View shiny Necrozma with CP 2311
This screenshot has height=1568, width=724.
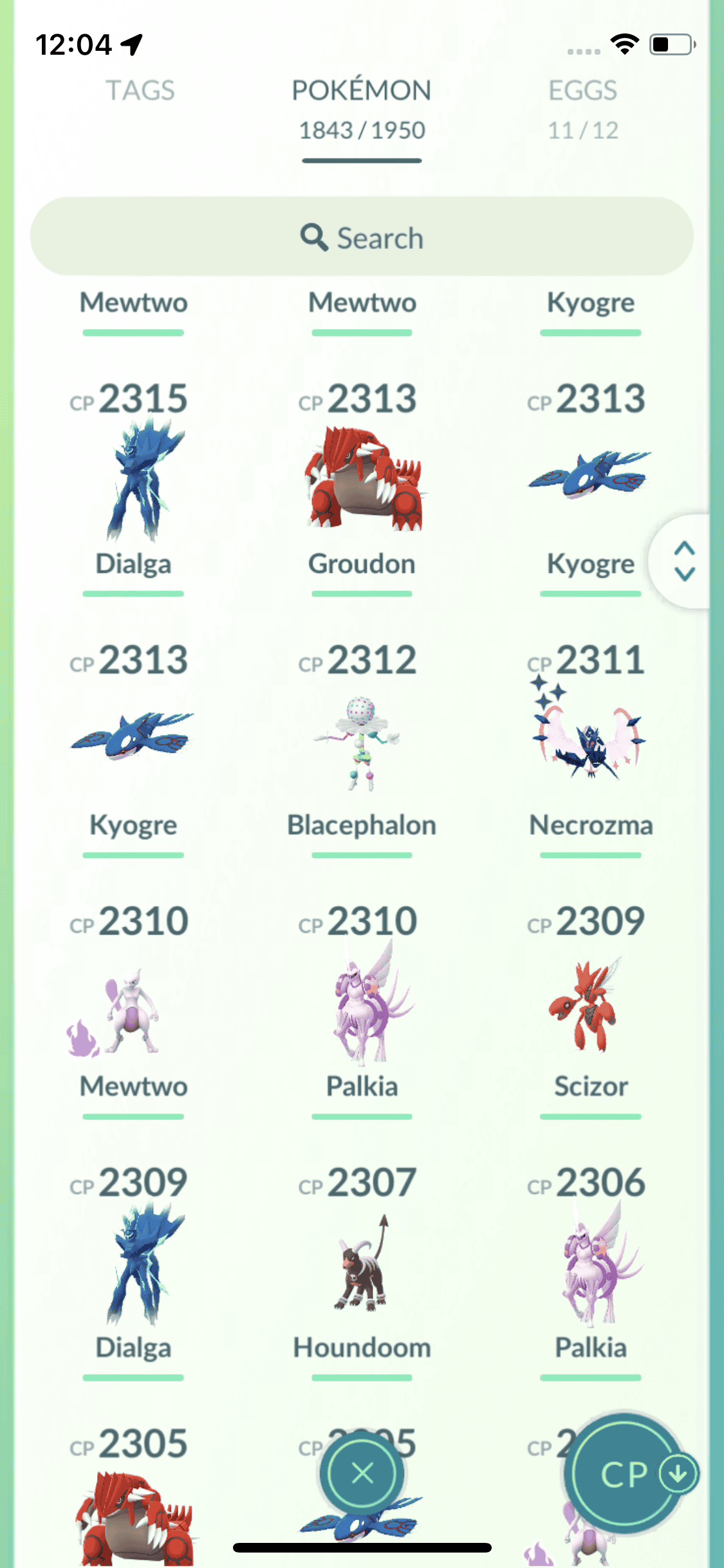(591, 744)
